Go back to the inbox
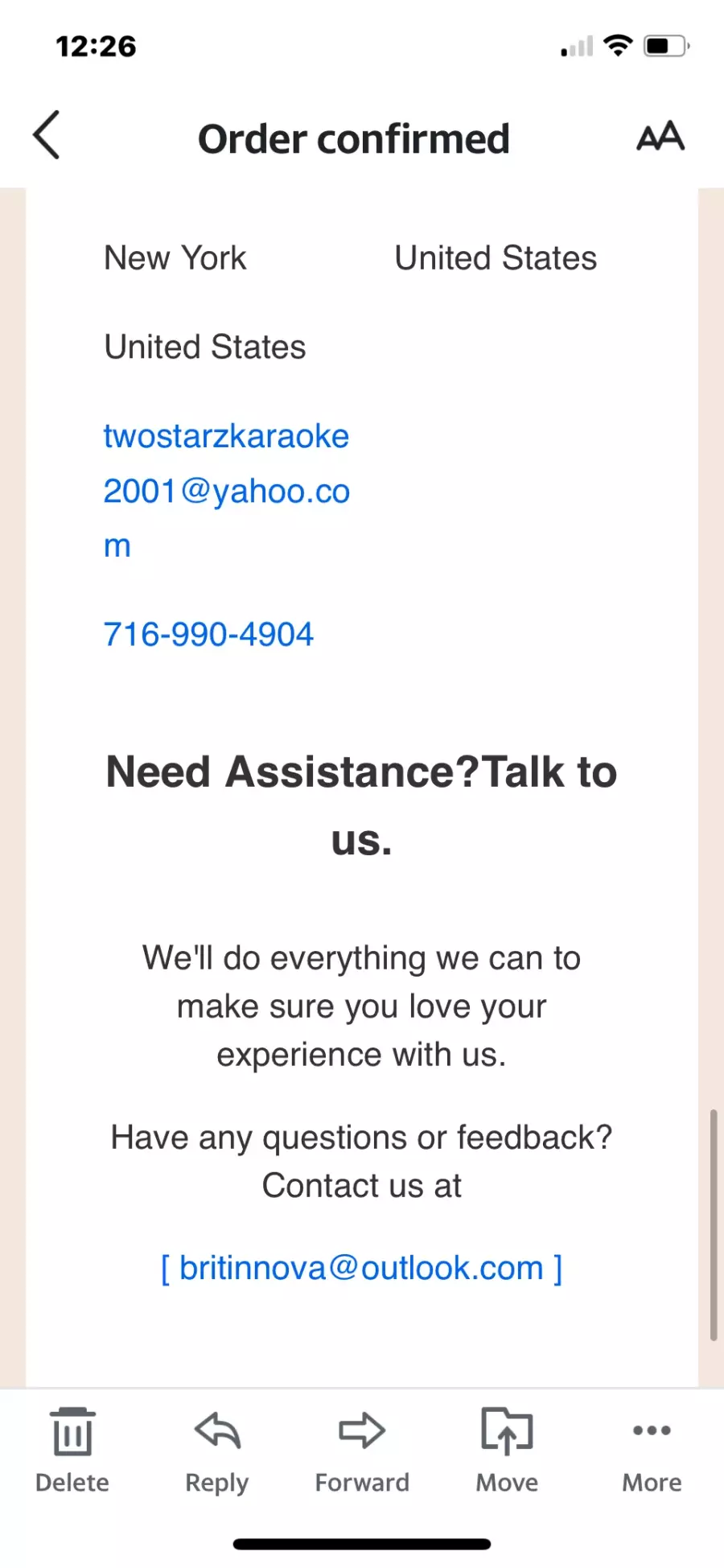This screenshot has height=1568, width=724. pyautogui.click(x=47, y=135)
